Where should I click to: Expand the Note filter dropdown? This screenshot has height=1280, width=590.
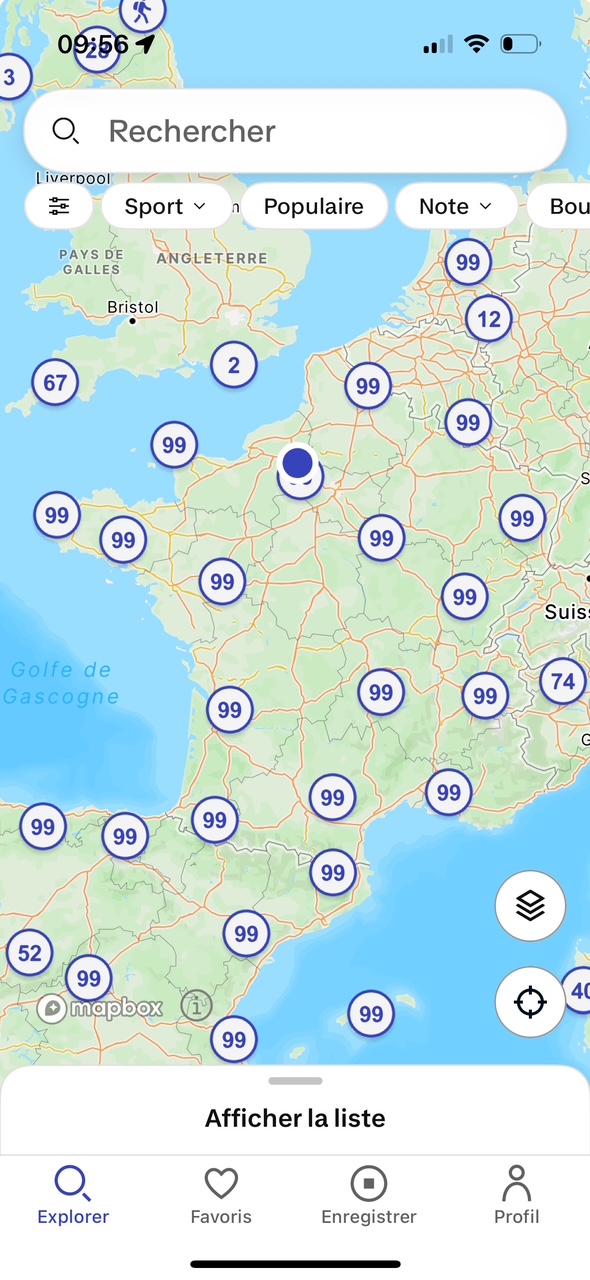pyautogui.click(x=456, y=206)
